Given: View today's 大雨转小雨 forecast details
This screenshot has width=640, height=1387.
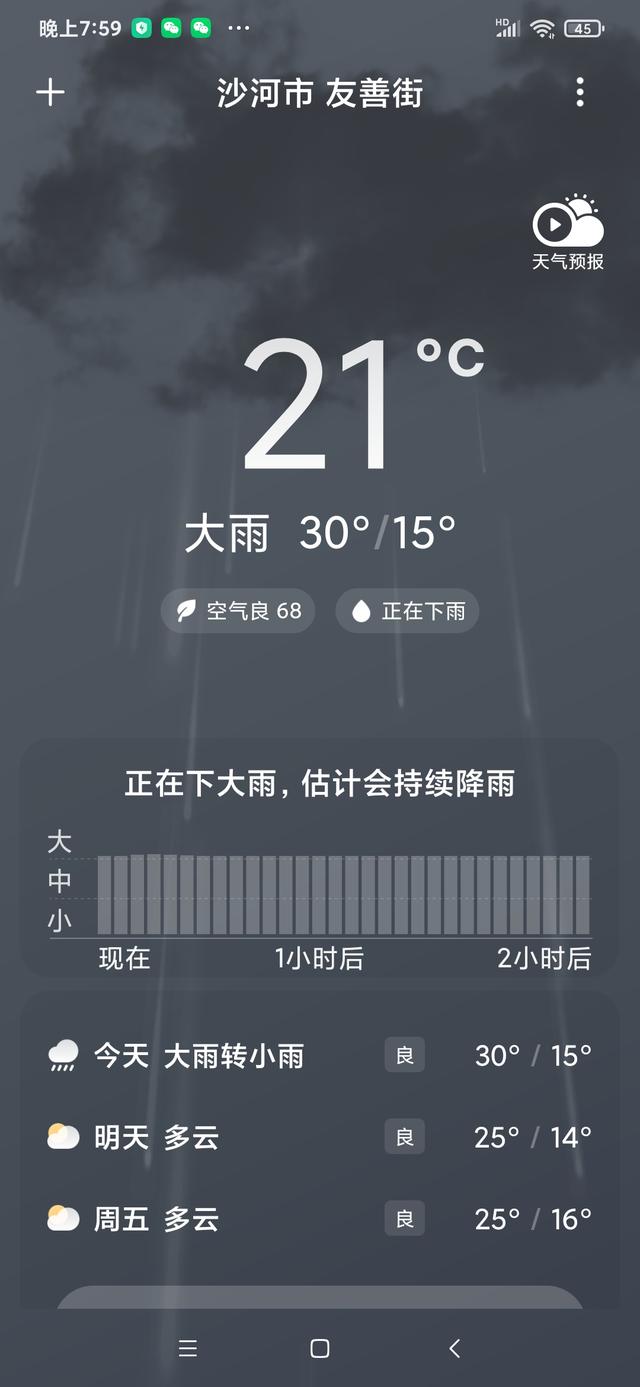Looking at the screenshot, I should 320,1055.
